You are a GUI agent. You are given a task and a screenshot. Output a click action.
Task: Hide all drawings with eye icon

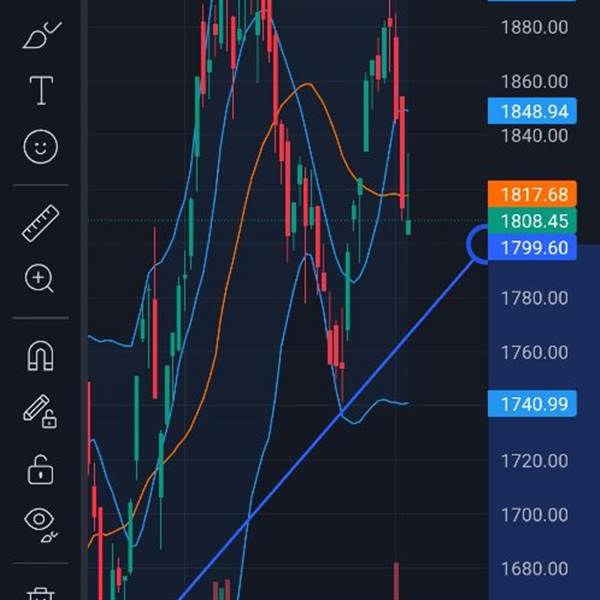click(40, 521)
